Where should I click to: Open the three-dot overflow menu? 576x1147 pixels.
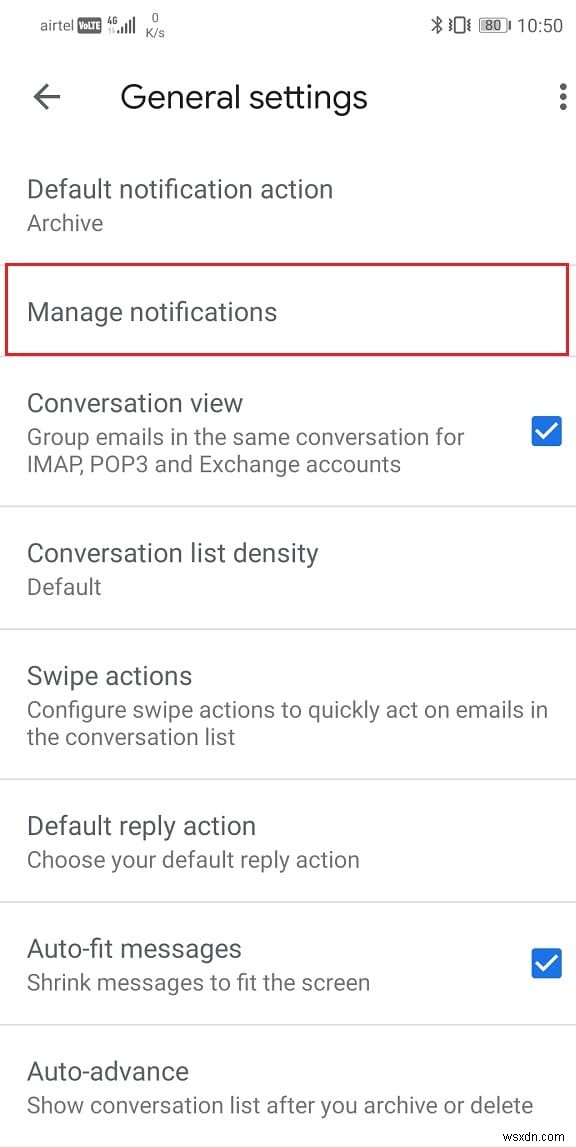click(x=562, y=97)
